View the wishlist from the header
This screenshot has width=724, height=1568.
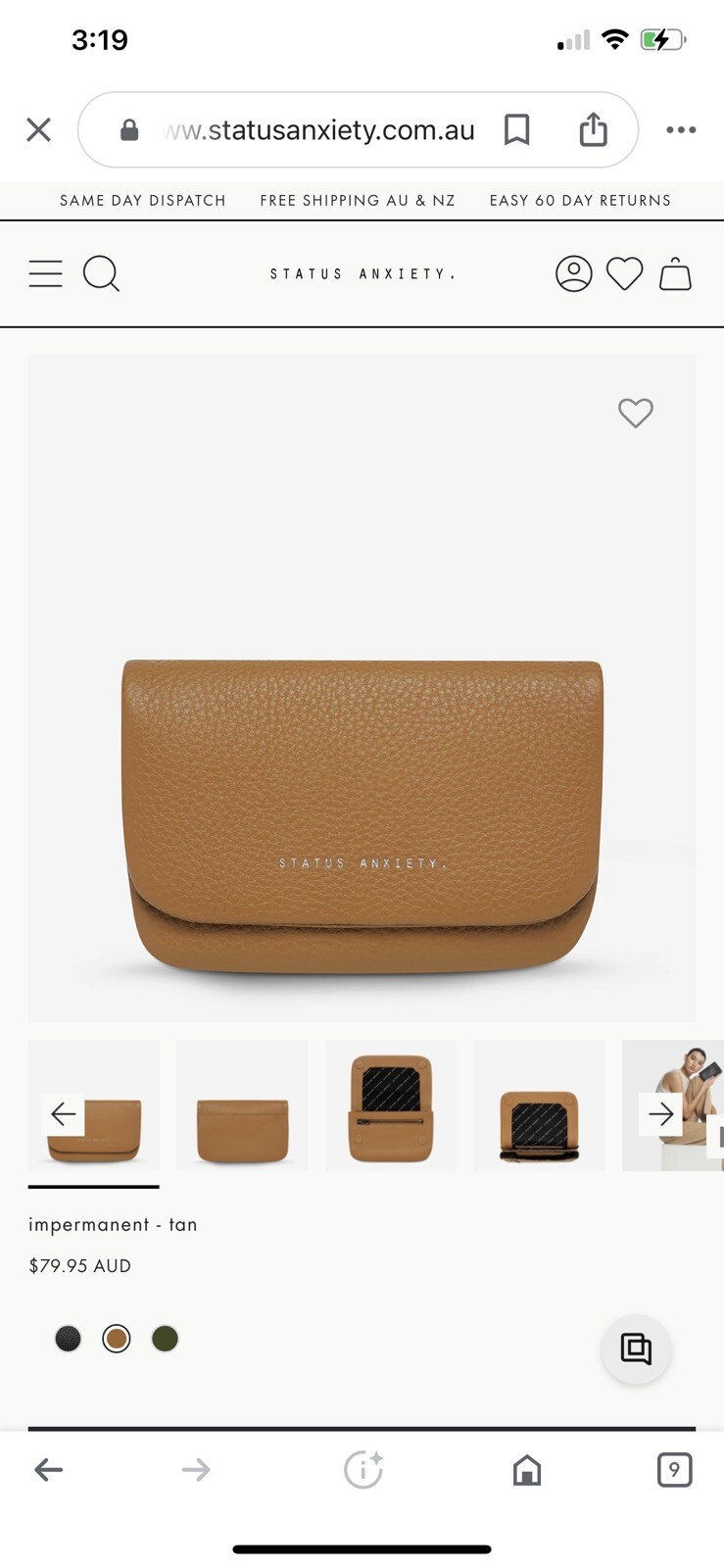coord(624,273)
